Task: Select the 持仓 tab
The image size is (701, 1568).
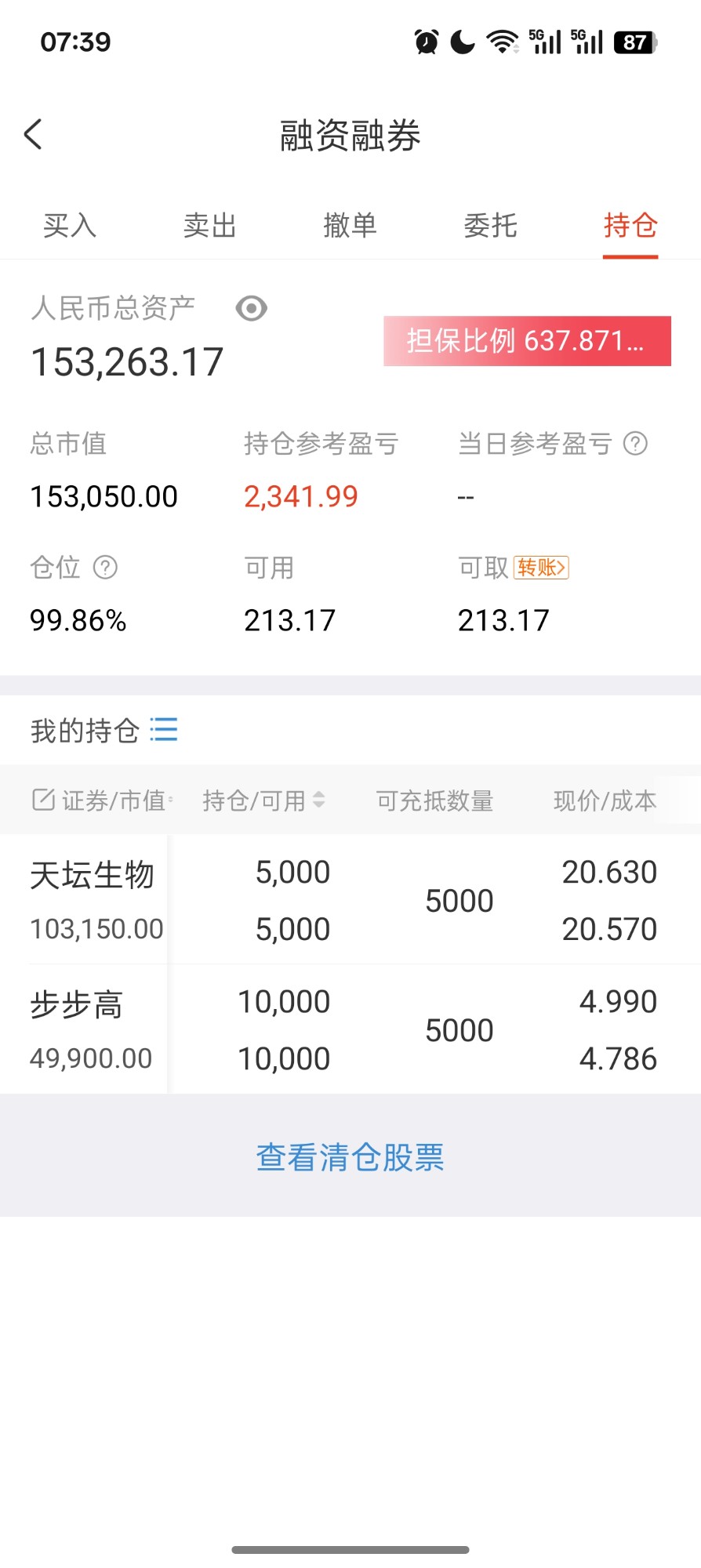Action: click(x=630, y=226)
